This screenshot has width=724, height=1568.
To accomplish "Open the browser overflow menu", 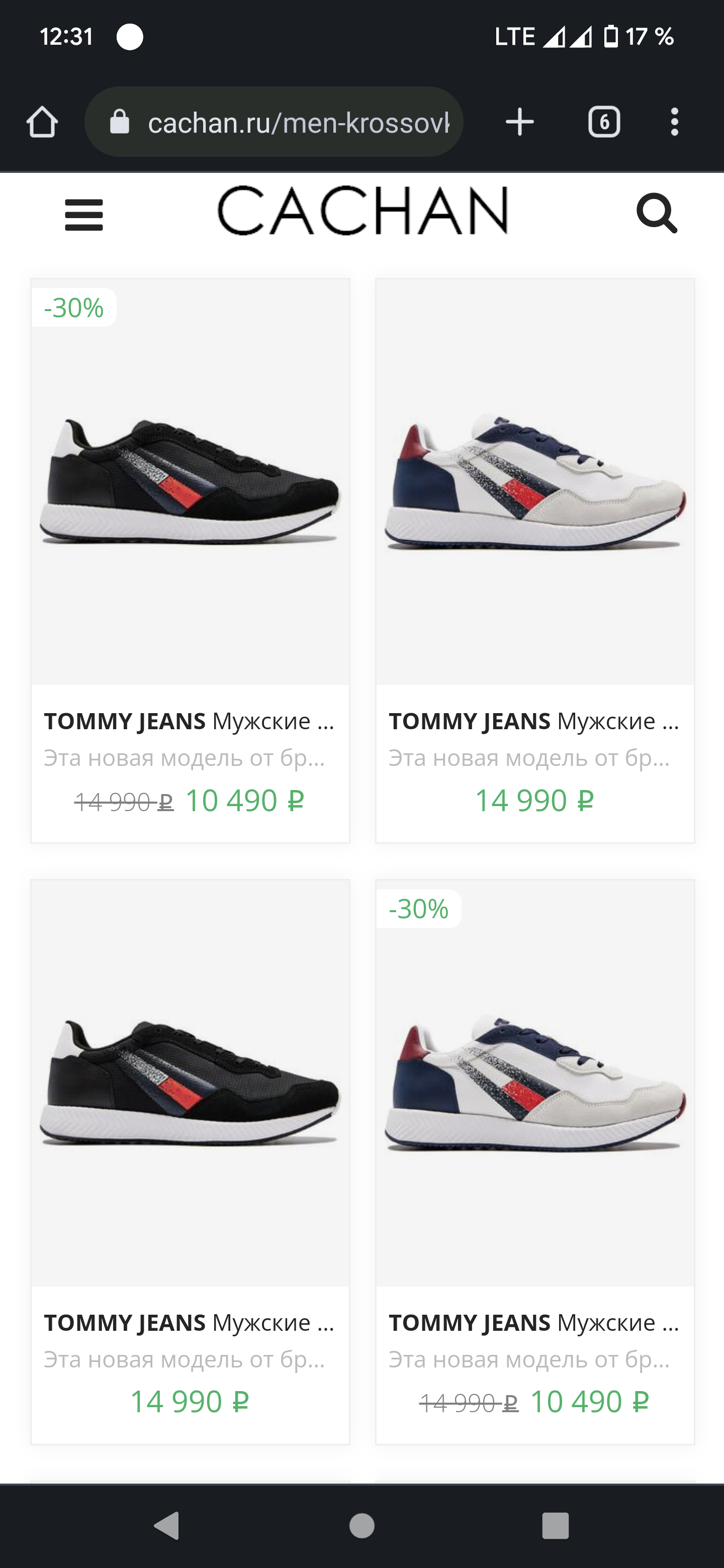I will pos(674,122).
